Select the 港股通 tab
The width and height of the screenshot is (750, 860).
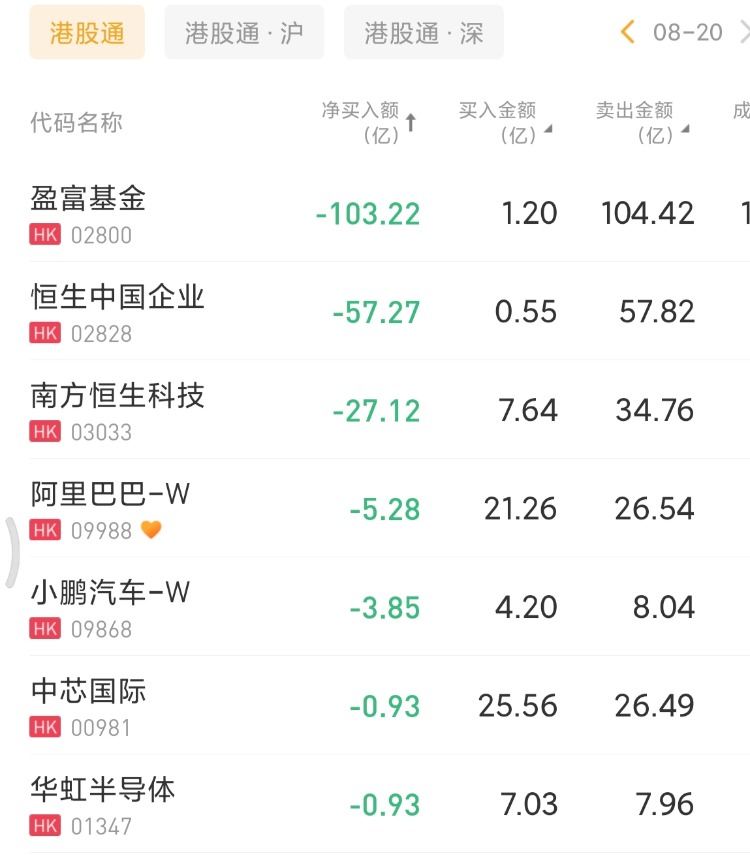87,33
